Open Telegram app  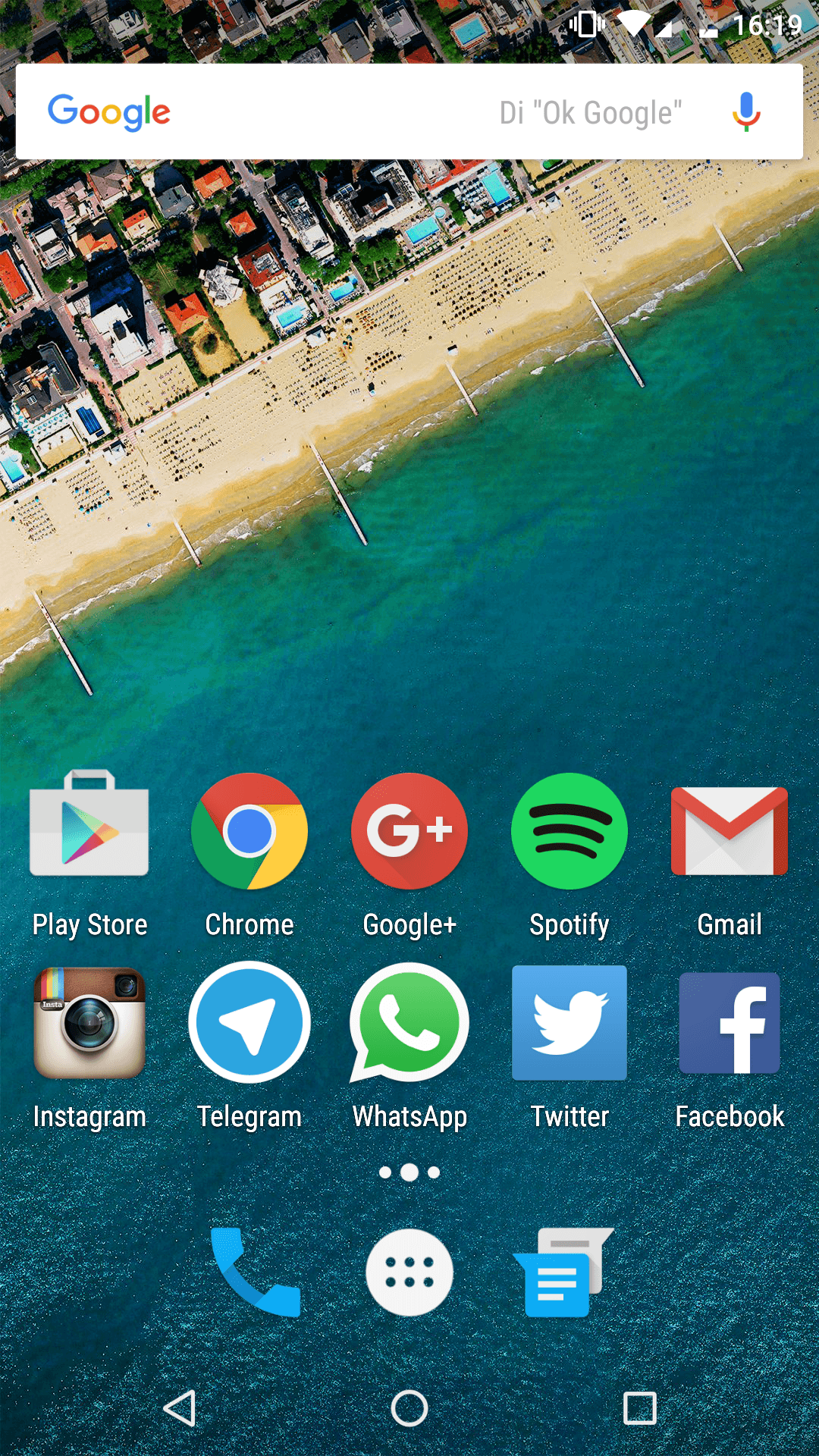[249, 1022]
